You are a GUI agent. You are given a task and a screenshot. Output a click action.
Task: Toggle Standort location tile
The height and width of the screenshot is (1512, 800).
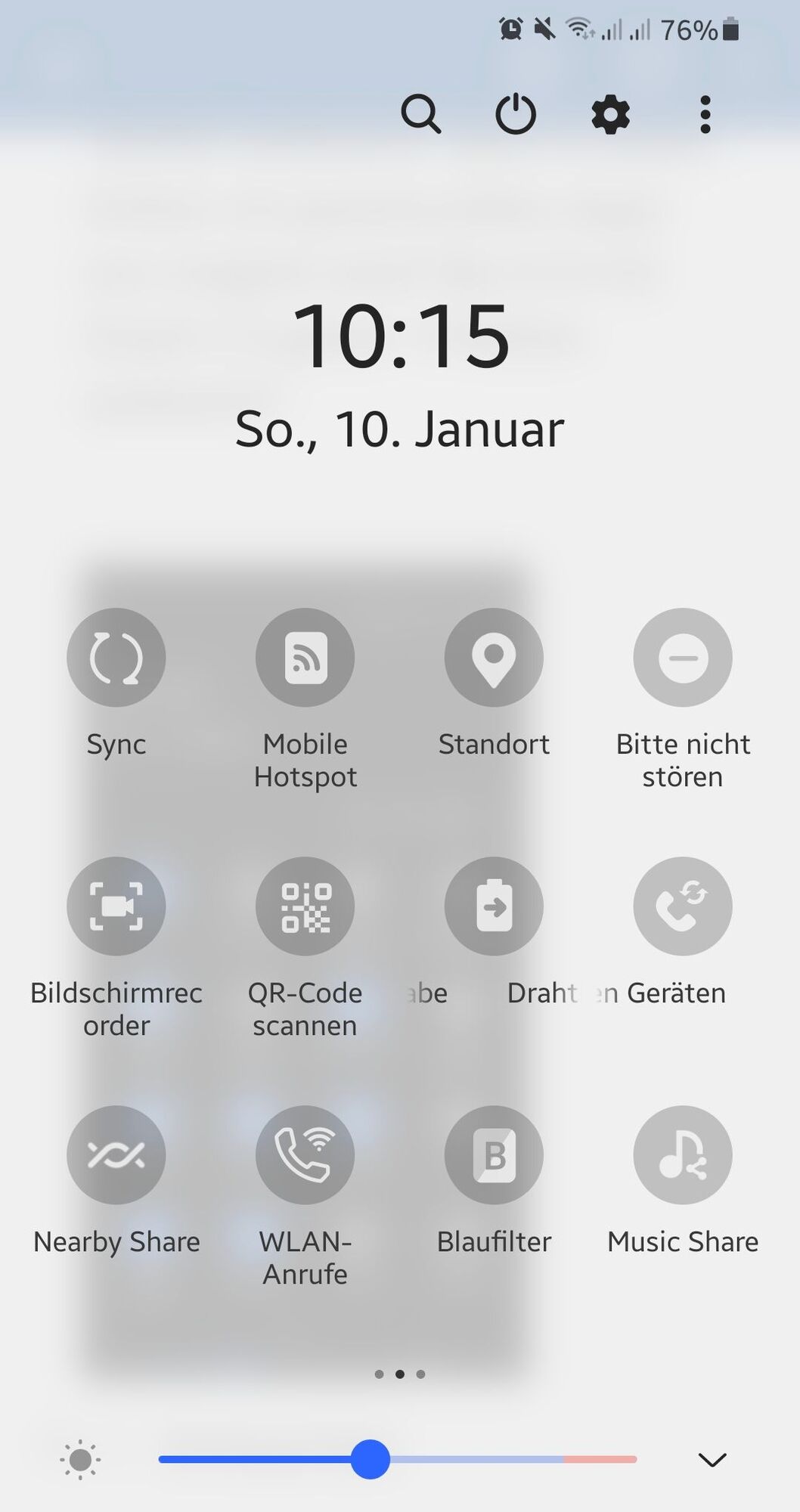(x=494, y=657)
